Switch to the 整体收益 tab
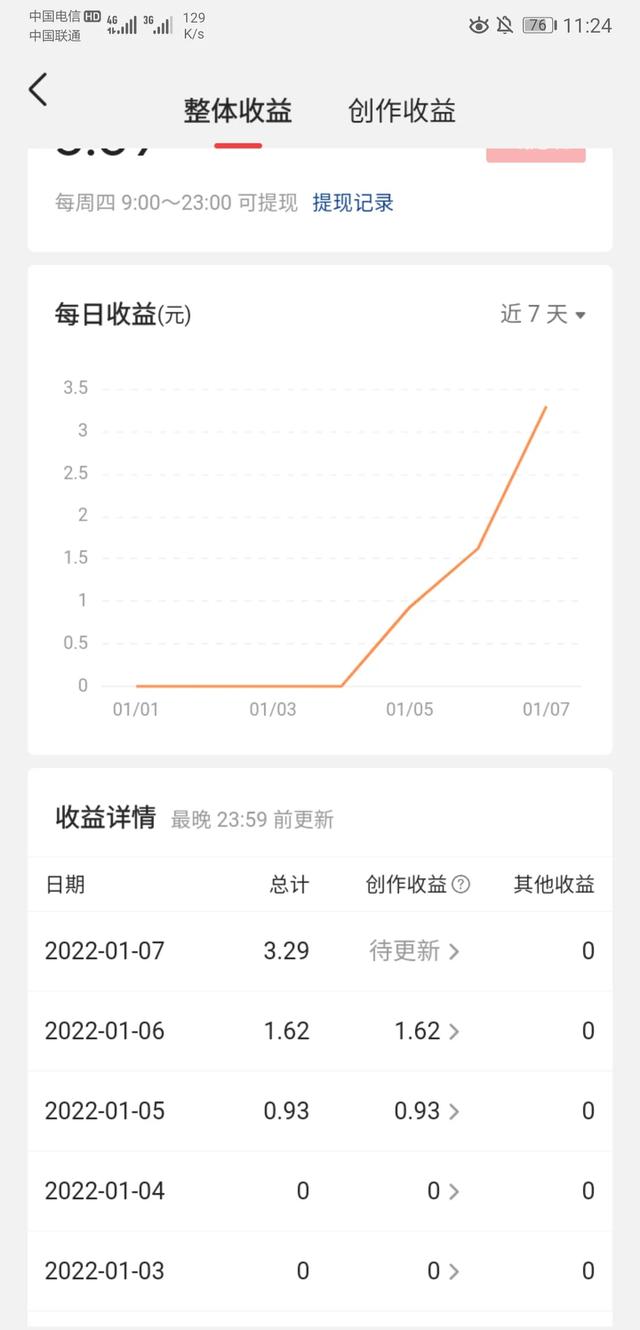640x1330 pixels. pyautogui.click(x=238, y=111)
